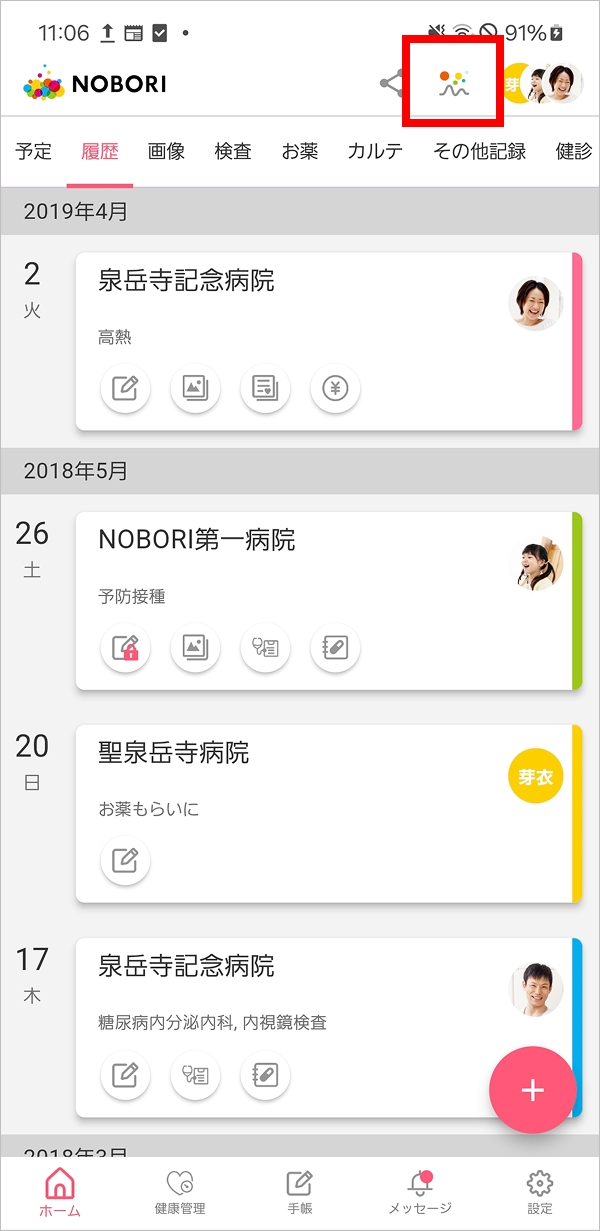This screenshot has width=600, height=1231.
Task: Open the family profile avatars
Action: point(545,84)
